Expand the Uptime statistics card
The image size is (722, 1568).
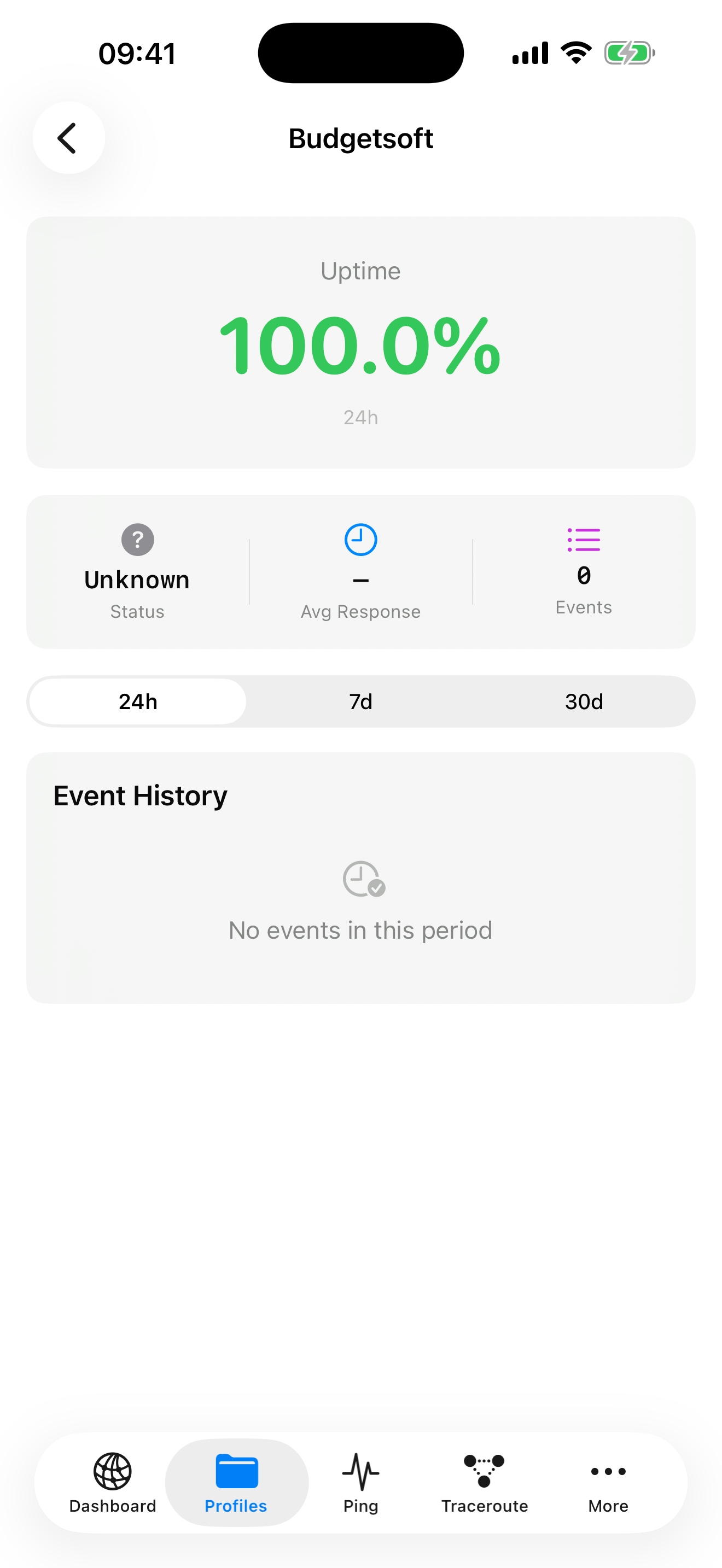pos(360,341)
